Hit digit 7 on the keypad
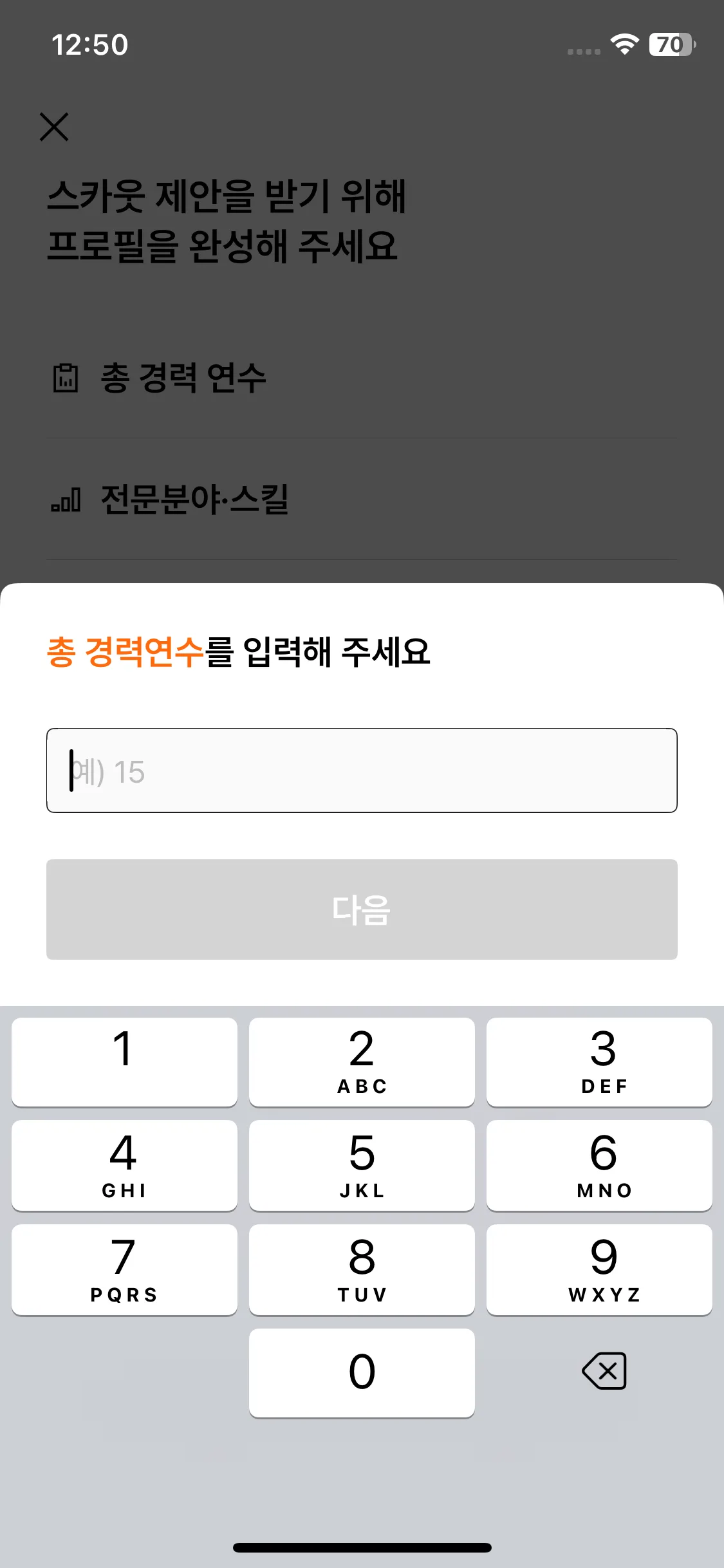Viewport: 724px width, 1568px height. (x=124, y=1269)
